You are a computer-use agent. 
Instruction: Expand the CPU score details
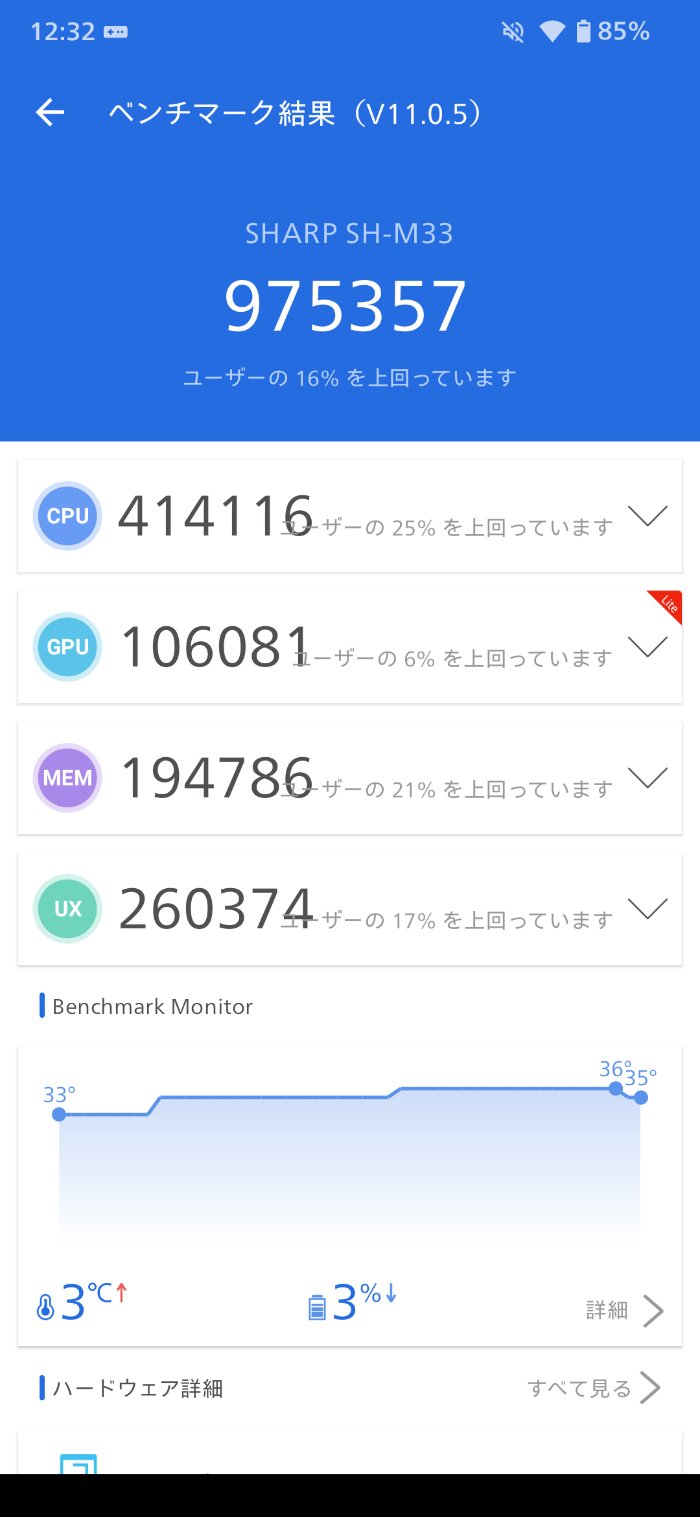pos(647,516)
